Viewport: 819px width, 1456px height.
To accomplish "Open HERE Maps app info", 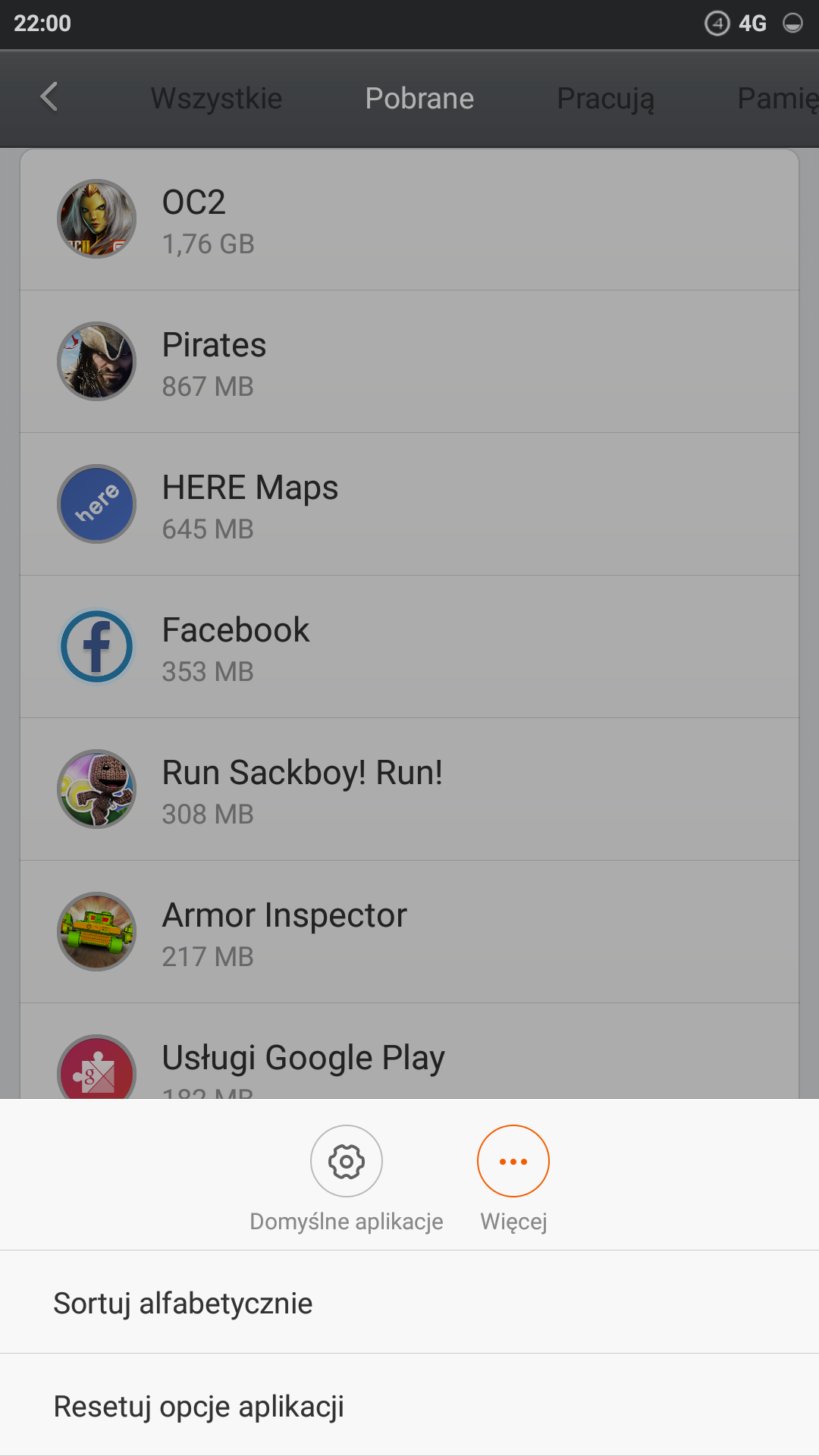I will tap(409, 505).
